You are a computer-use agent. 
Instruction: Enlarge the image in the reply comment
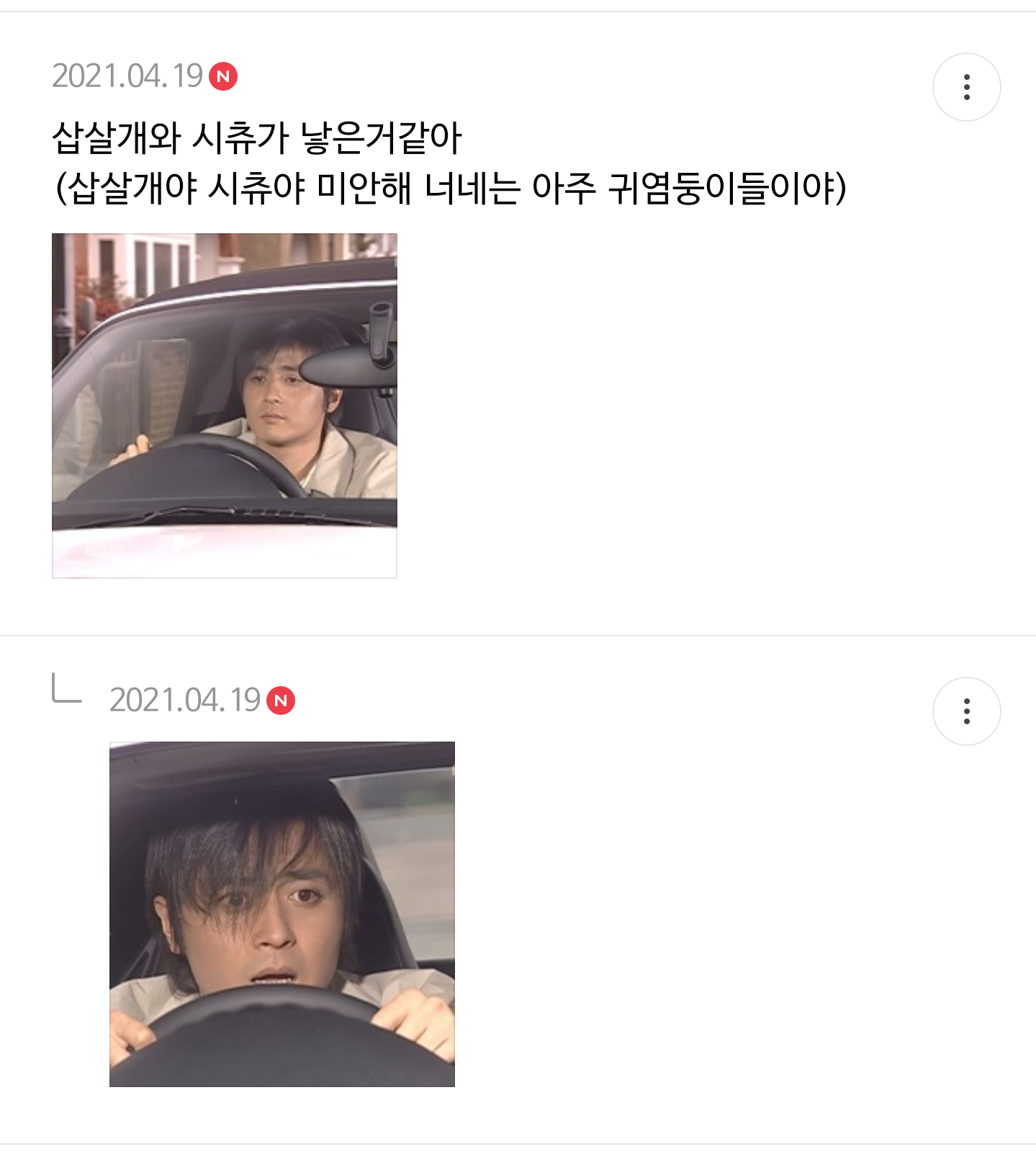click(x=282, y=914)
